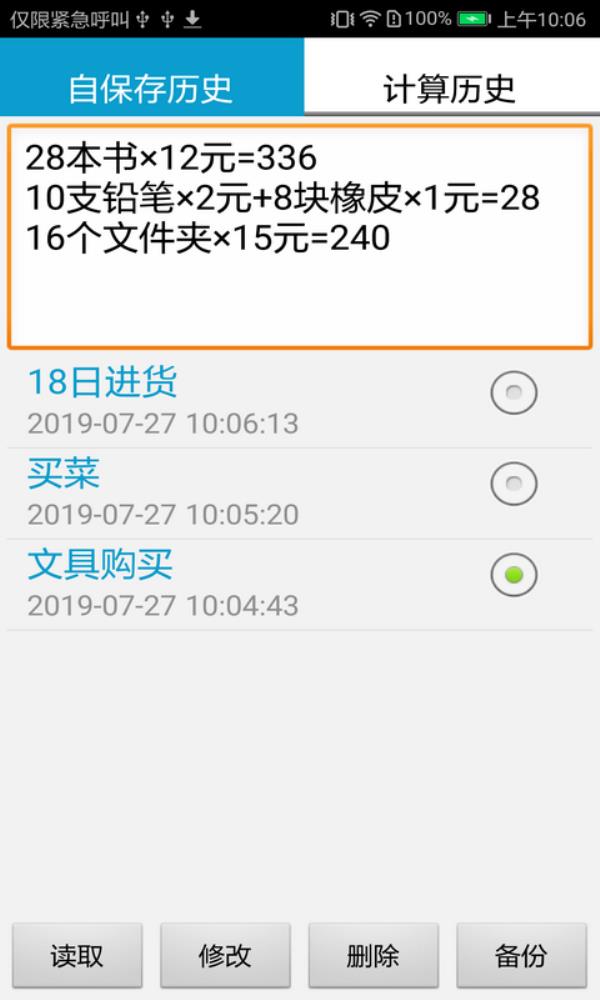This screenshot has height=1000, width=600.
Task: Tap the calculation text box
Action: [300, 236]
